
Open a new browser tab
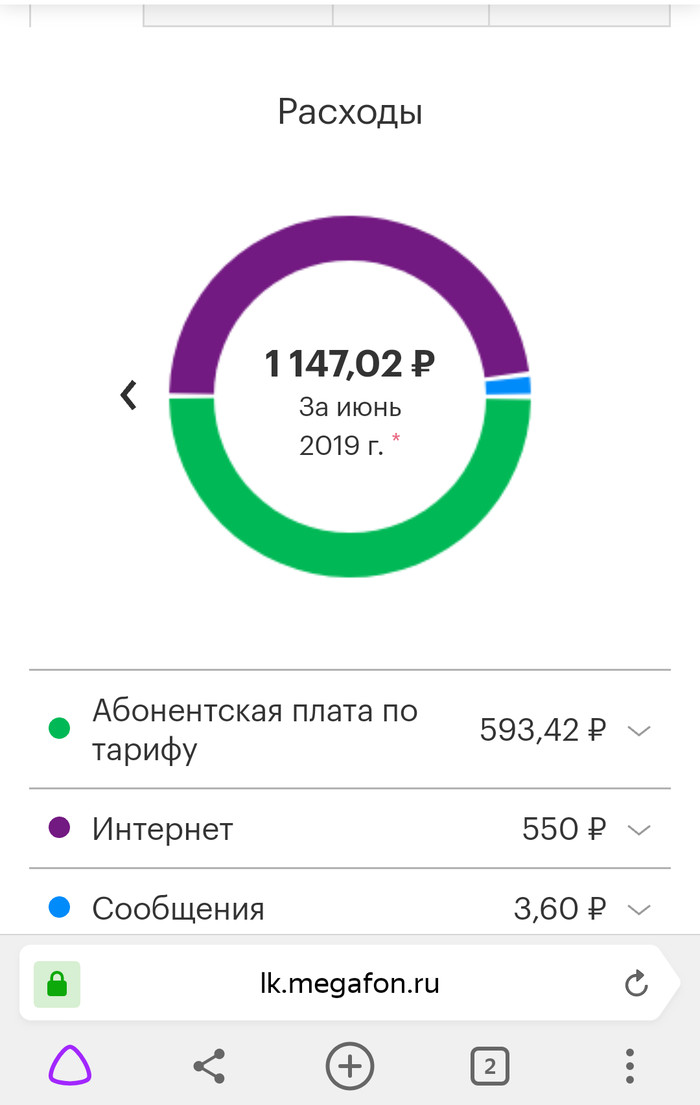[349, 1066]
